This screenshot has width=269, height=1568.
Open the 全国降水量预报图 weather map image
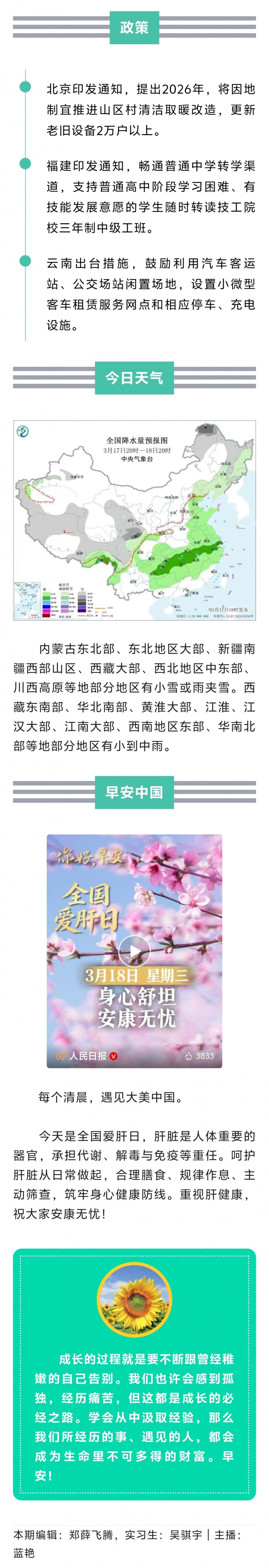(x=134, y=520)
